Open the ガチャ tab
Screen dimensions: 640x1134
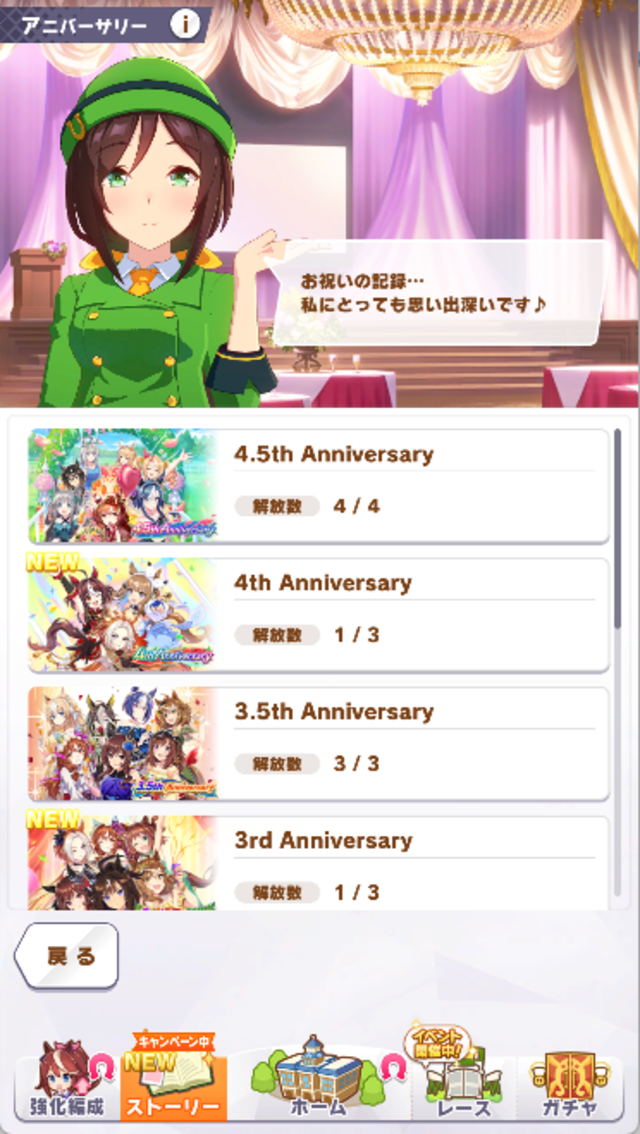(x=571, y=1085)
